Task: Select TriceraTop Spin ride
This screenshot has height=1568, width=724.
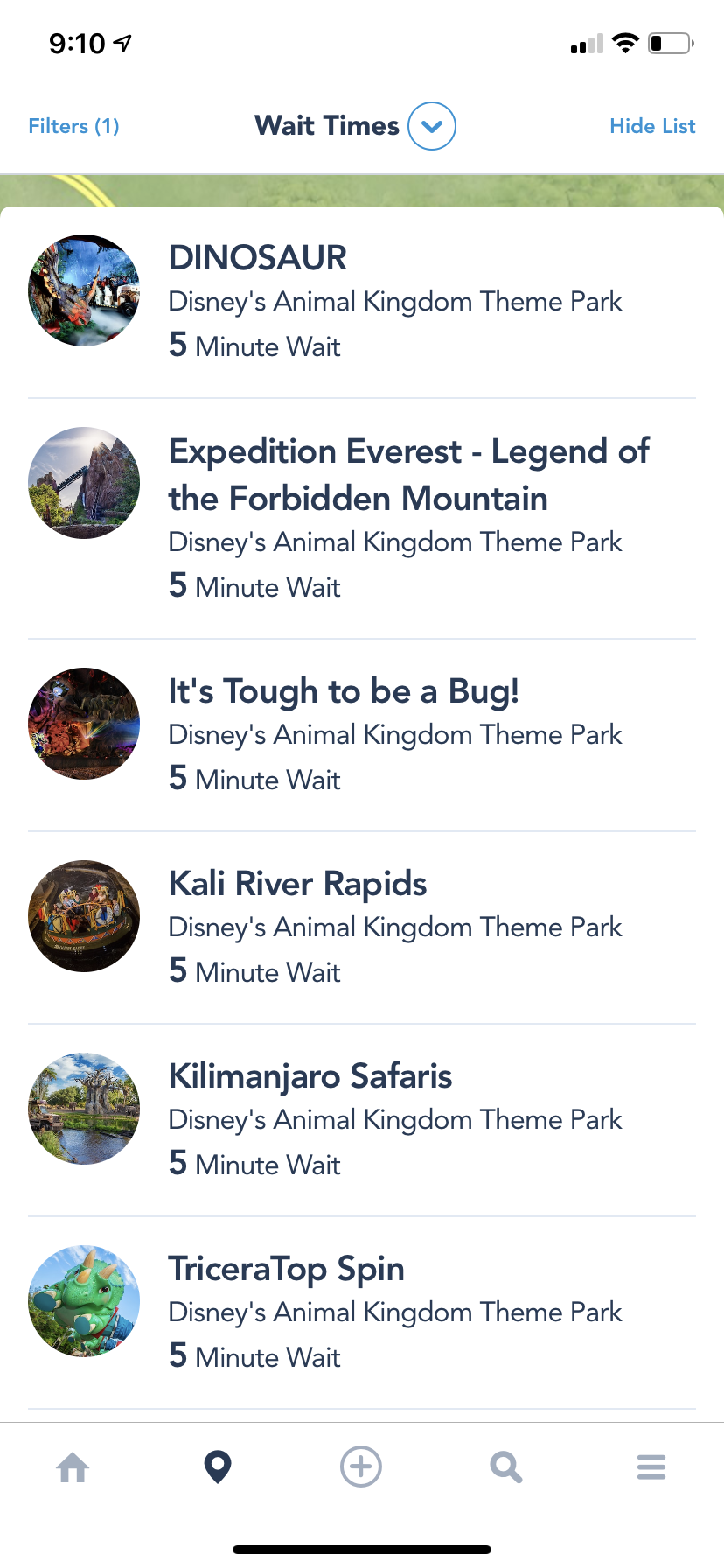Action: tap(362, 1311)
